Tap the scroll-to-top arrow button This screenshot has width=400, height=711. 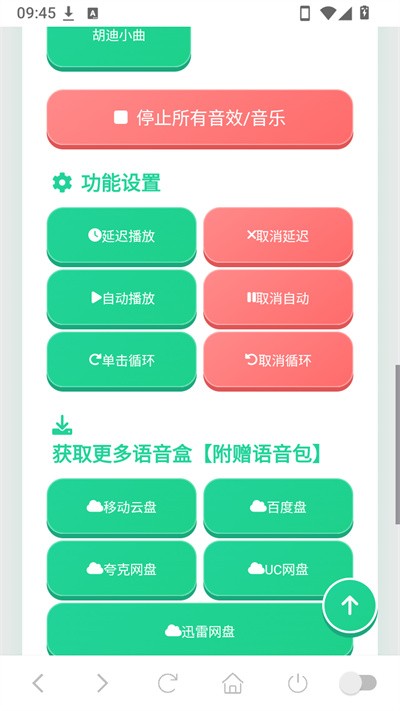pyautogui.click(x=349, y=605)
